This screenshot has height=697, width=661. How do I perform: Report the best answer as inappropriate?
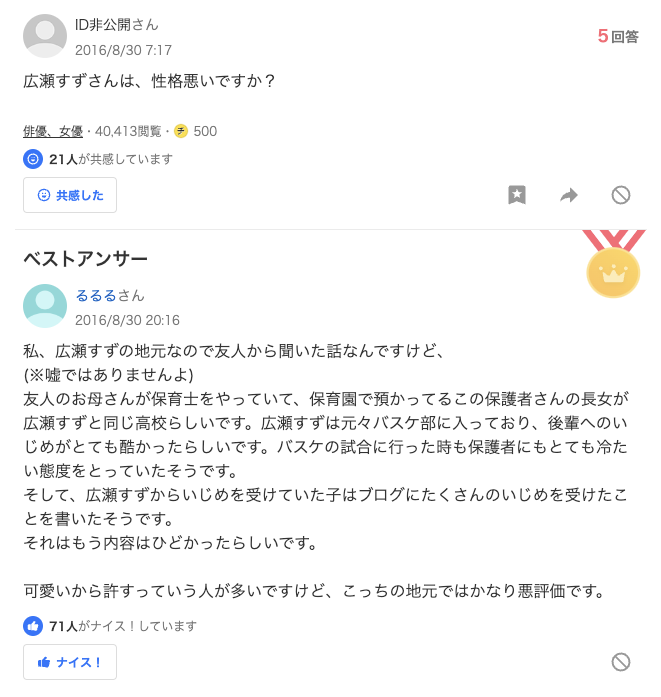(621, 662)
